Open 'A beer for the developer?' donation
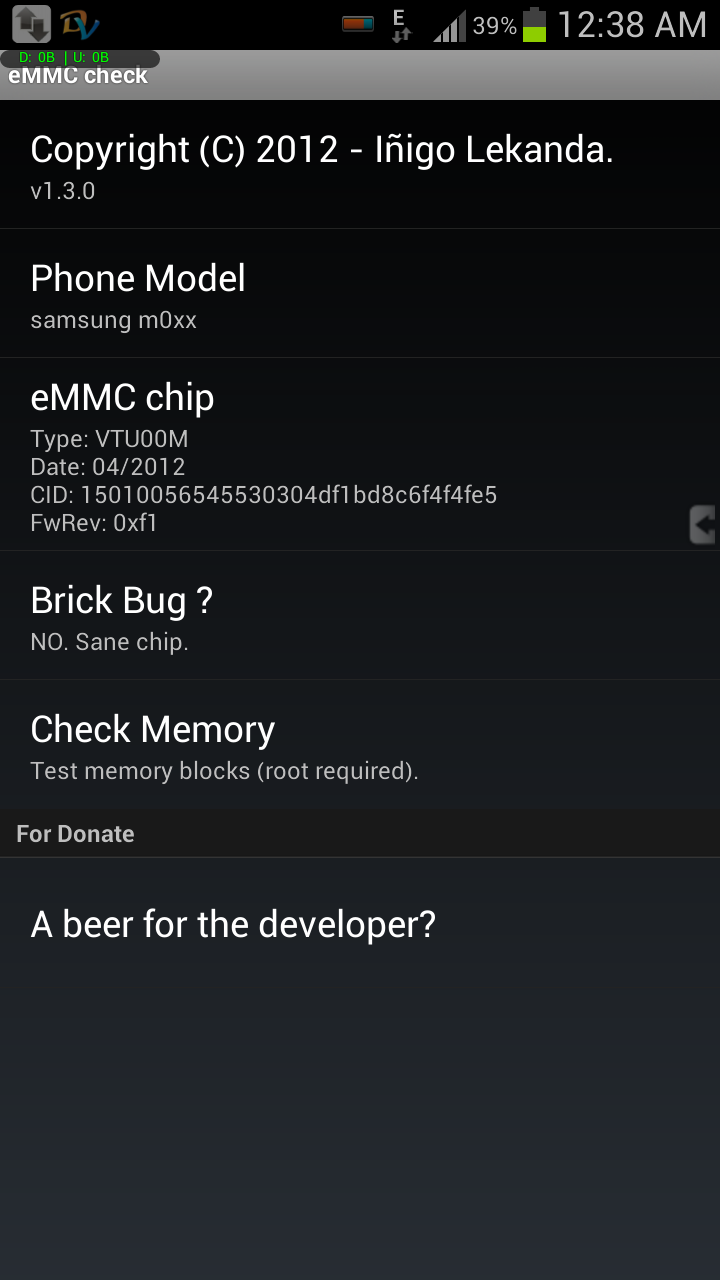The width and height of the screenshot is (720, 1280). pyautogui.click(x=360, y=924)
